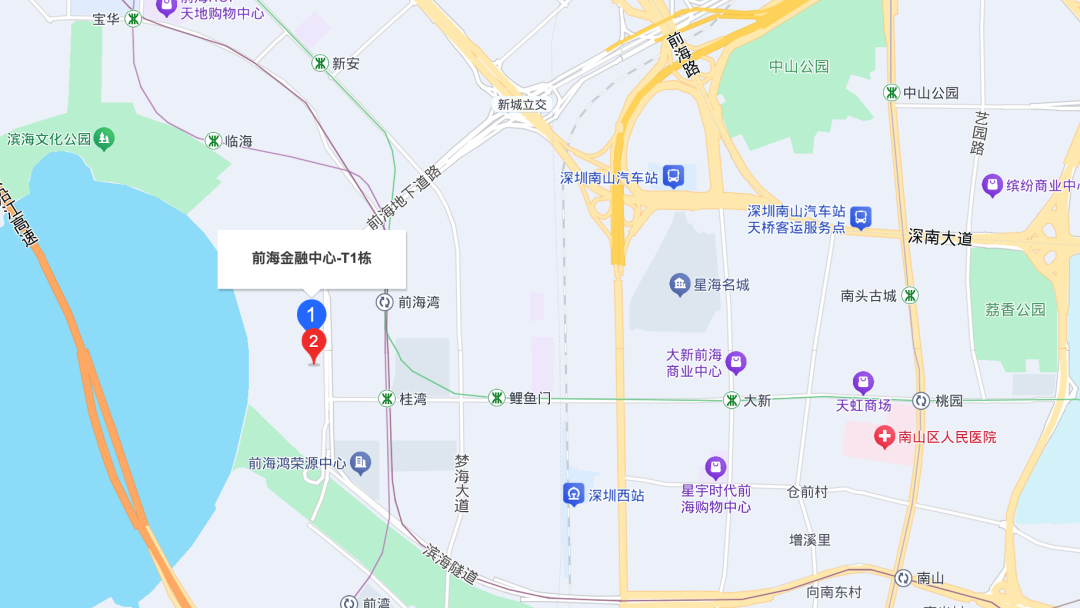The width and height of the screenshot is (1080, 608).
Task: Open the 星海名城 place marker
Action: pyautogui.click(x=681, y=285)
